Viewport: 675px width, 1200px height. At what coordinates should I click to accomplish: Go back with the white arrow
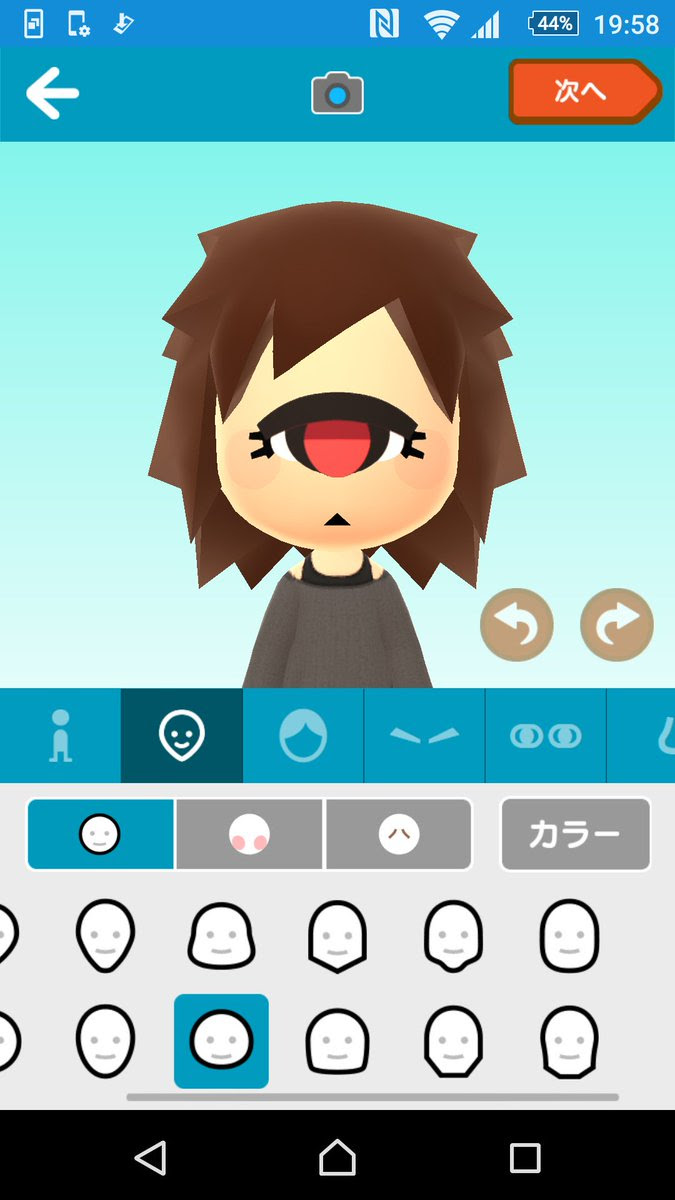coord(52,94)
